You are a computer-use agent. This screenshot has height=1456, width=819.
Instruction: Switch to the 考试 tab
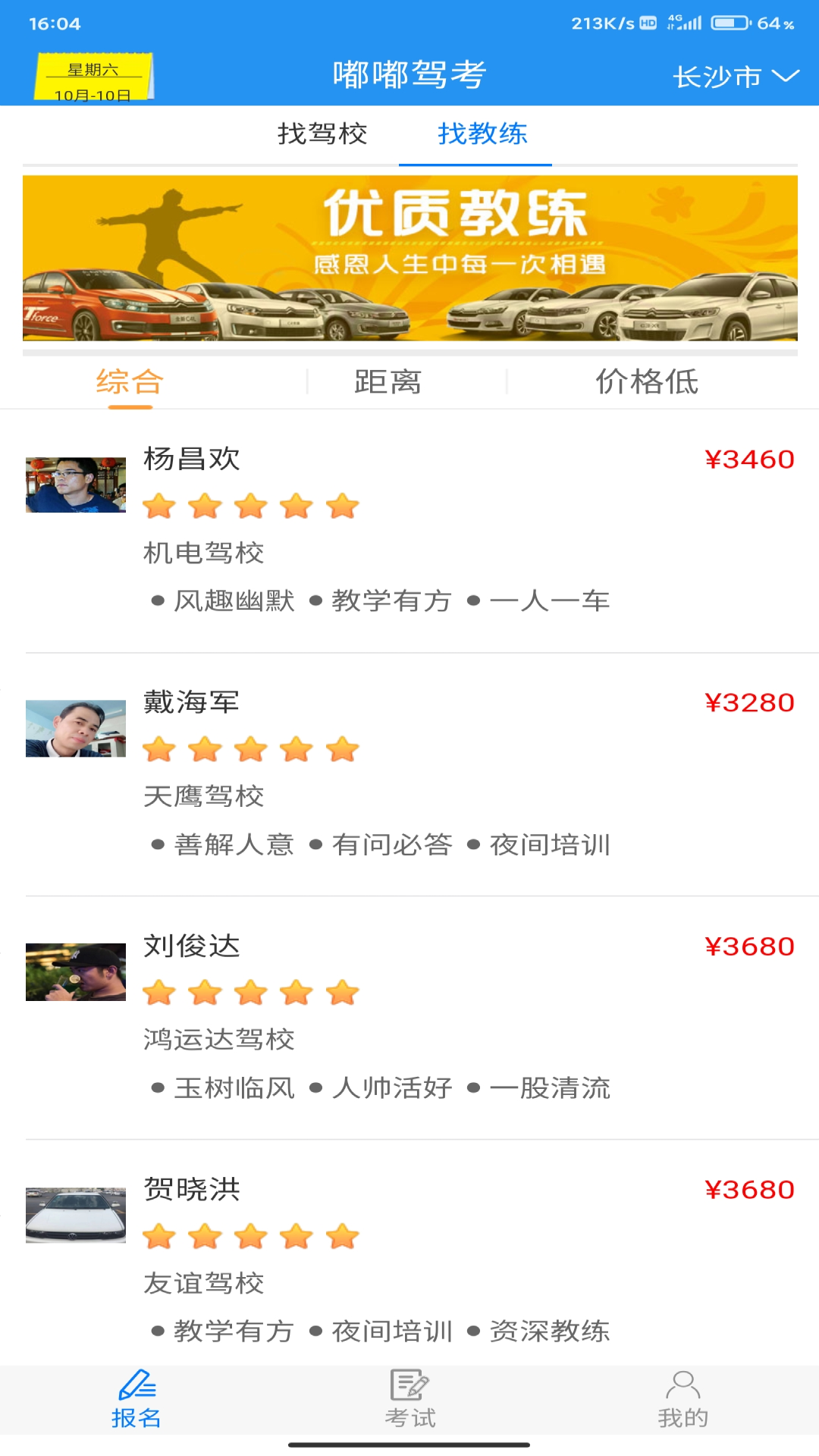pos(409,1400)
